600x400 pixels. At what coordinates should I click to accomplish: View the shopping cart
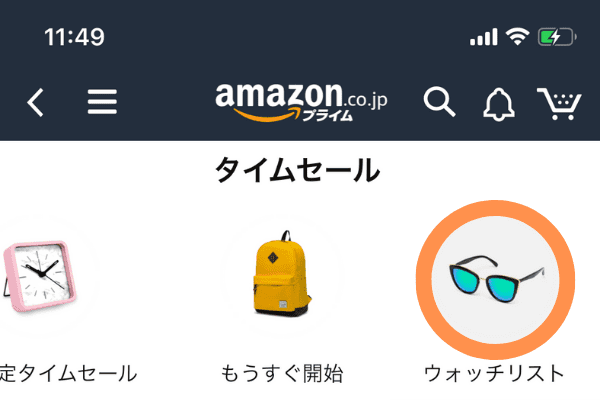(x=558, y=102)
